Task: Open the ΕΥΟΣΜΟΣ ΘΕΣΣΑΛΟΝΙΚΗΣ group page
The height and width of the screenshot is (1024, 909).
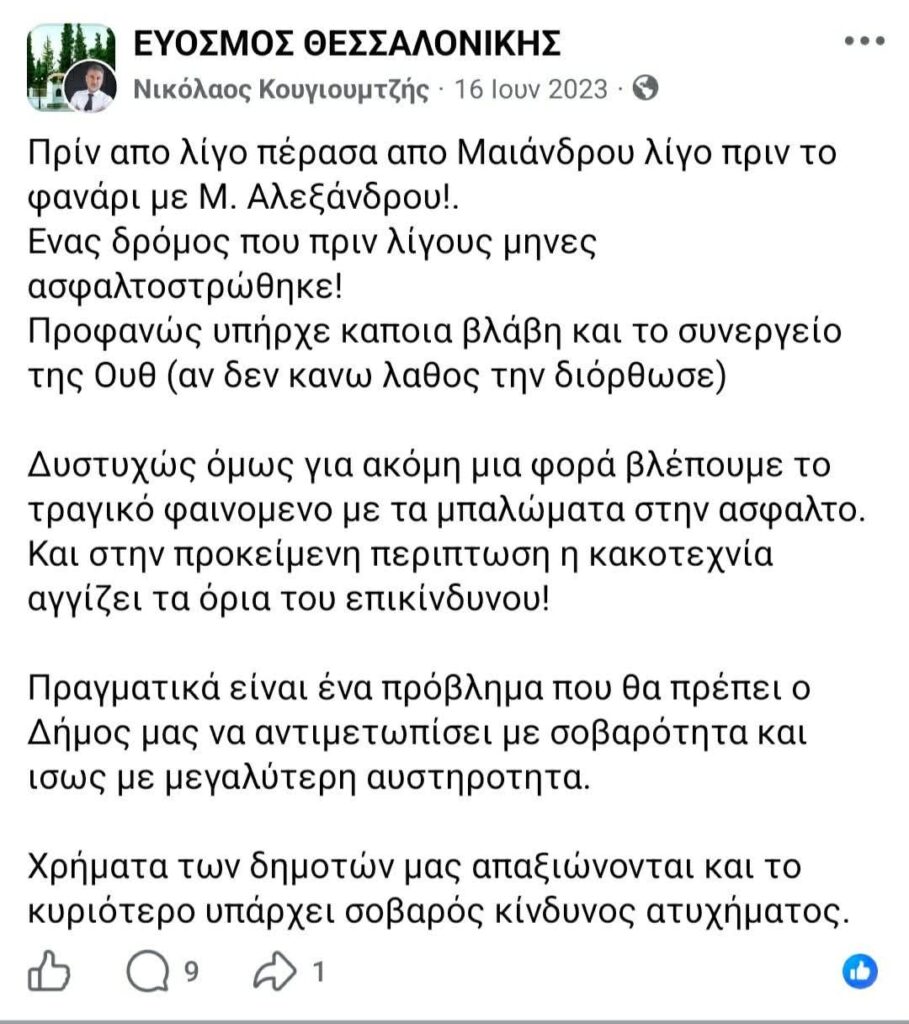Action: point(347,44)
